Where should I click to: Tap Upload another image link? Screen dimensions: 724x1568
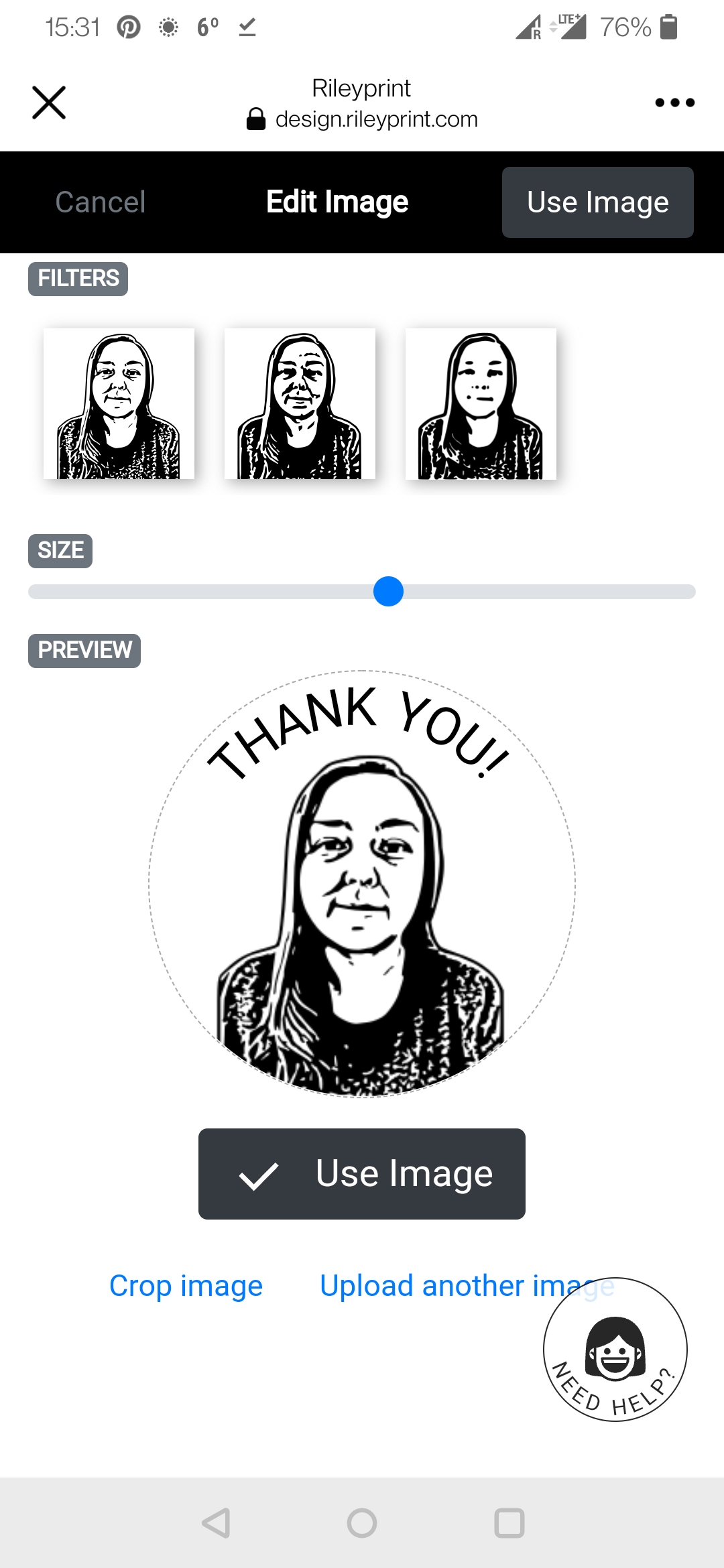click(x=467, y=1285)
